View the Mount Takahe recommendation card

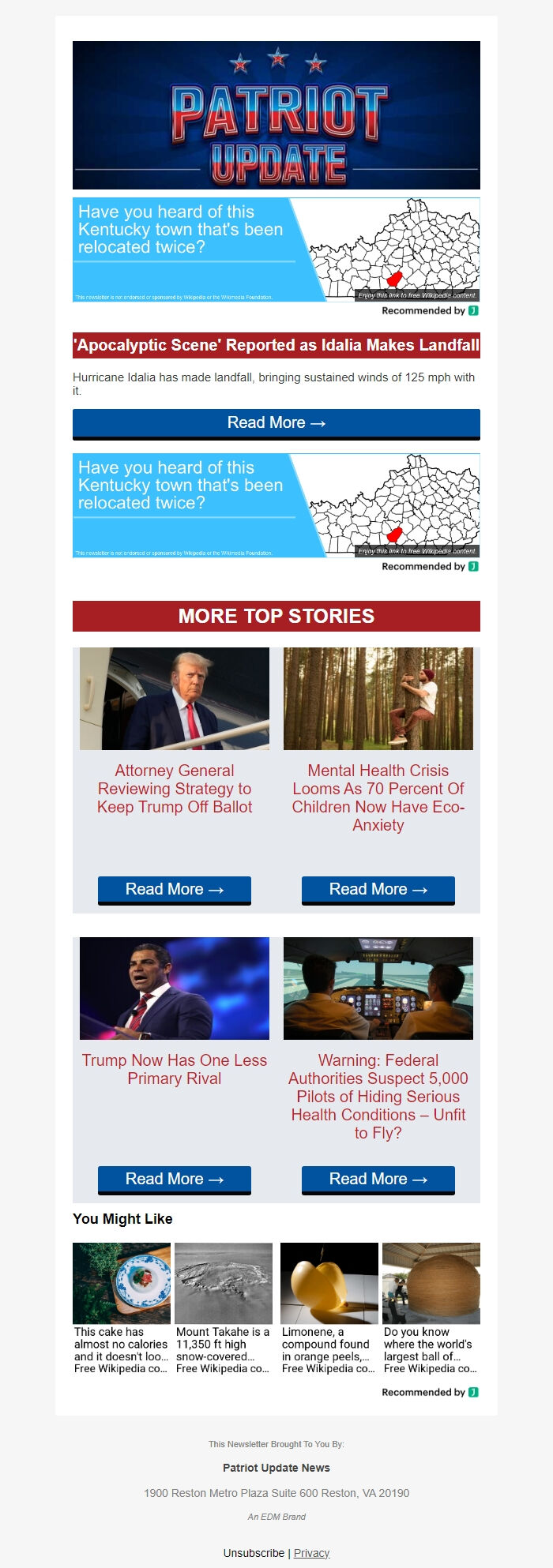(224, 1308)
